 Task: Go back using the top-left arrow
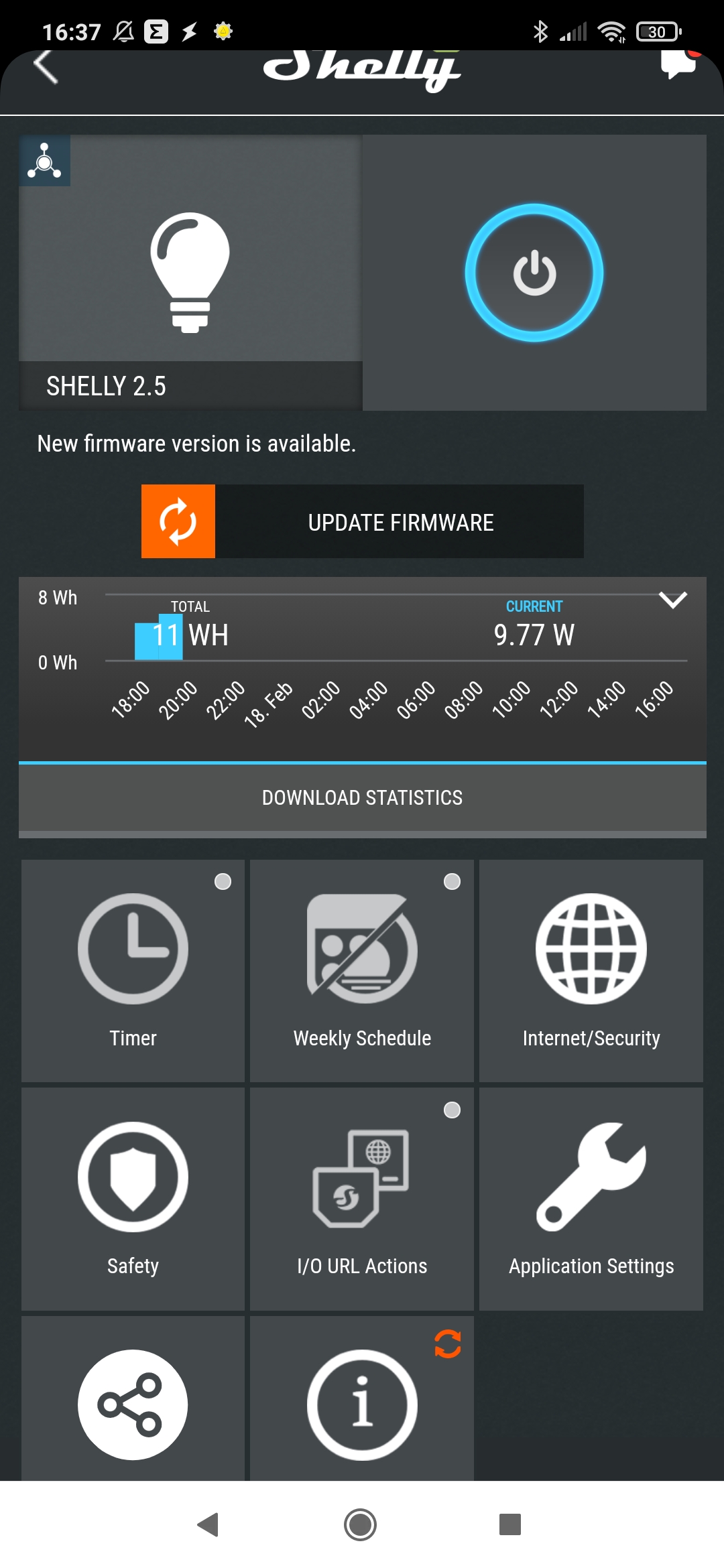click(x=46, y=67)
